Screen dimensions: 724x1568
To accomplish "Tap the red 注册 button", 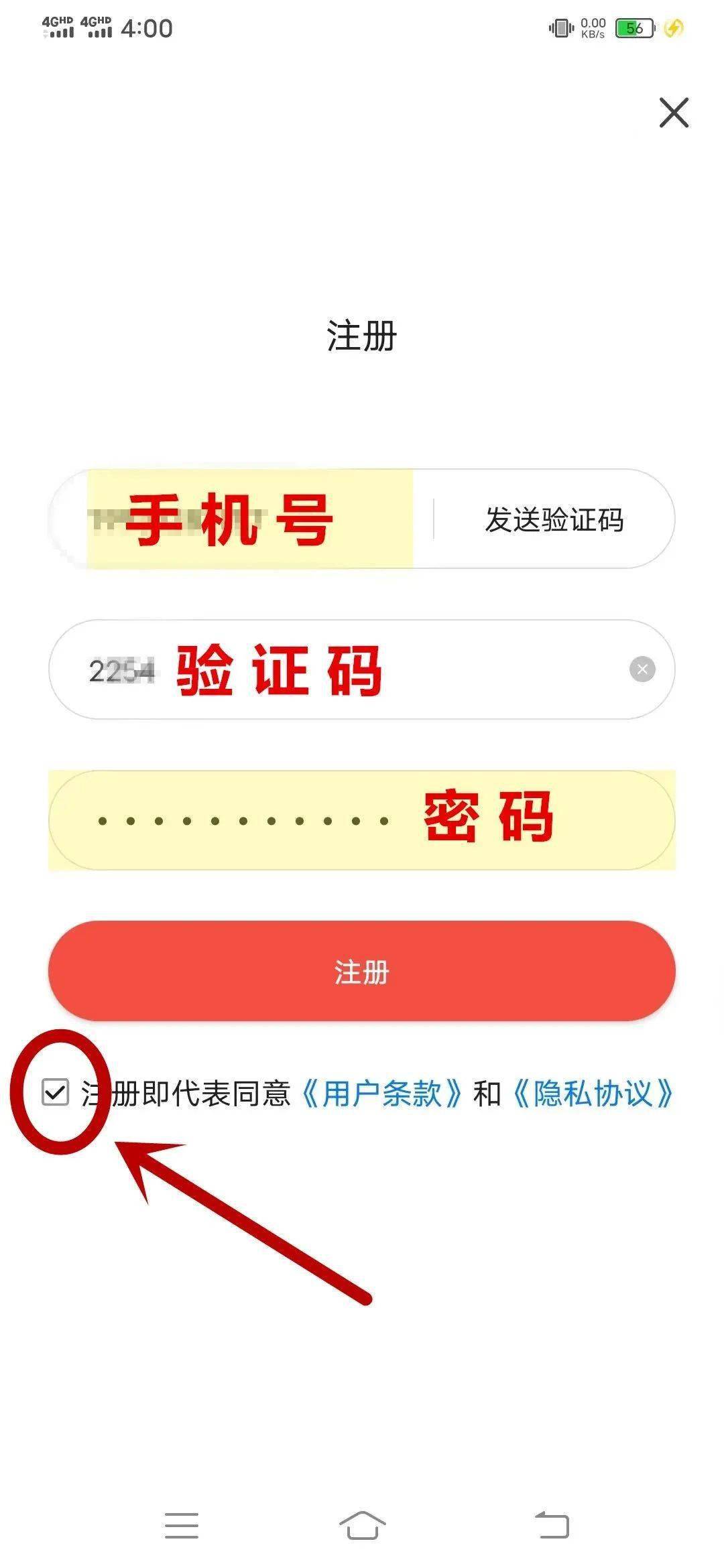I will [362, 971].
